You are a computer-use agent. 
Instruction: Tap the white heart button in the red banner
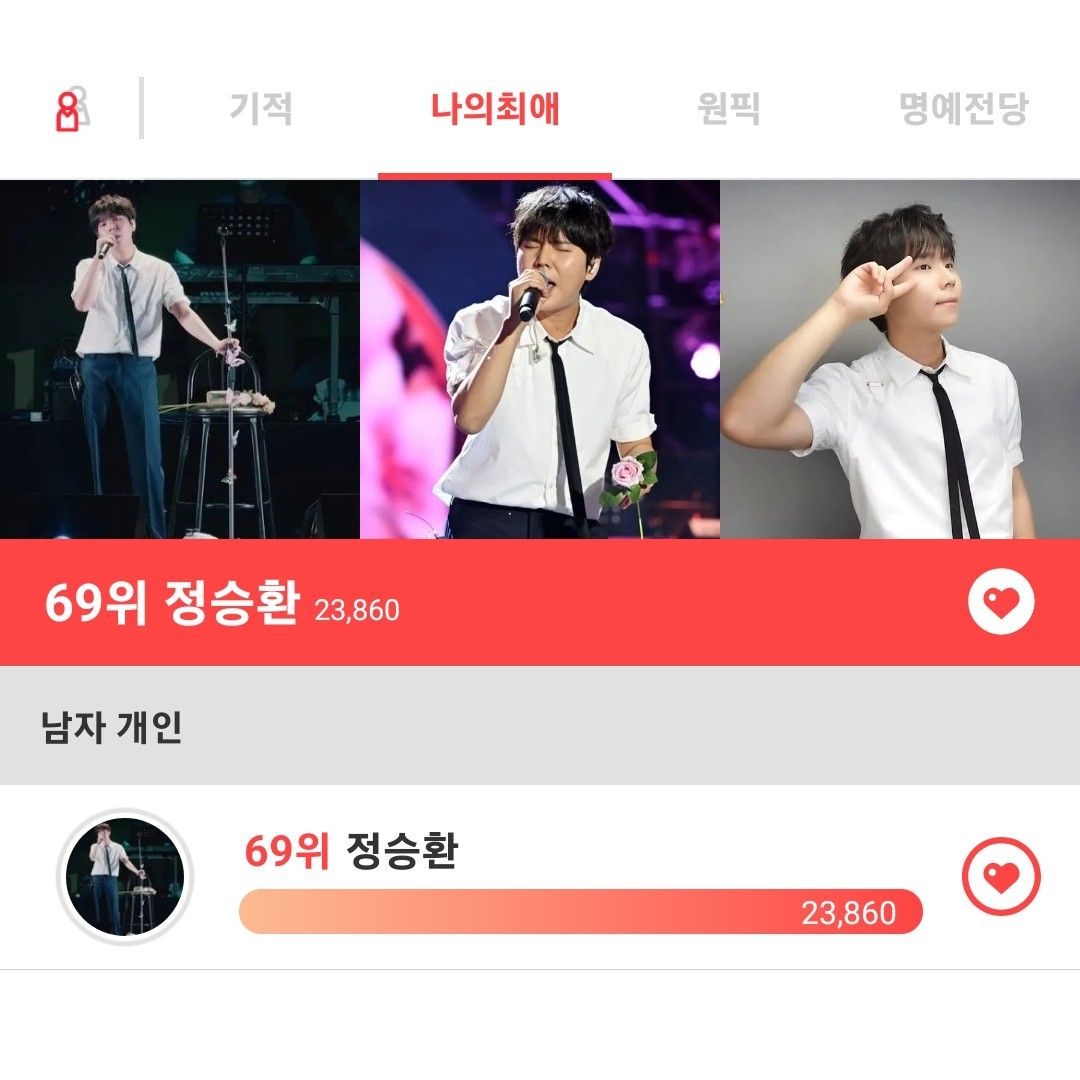pos(1001,602)
